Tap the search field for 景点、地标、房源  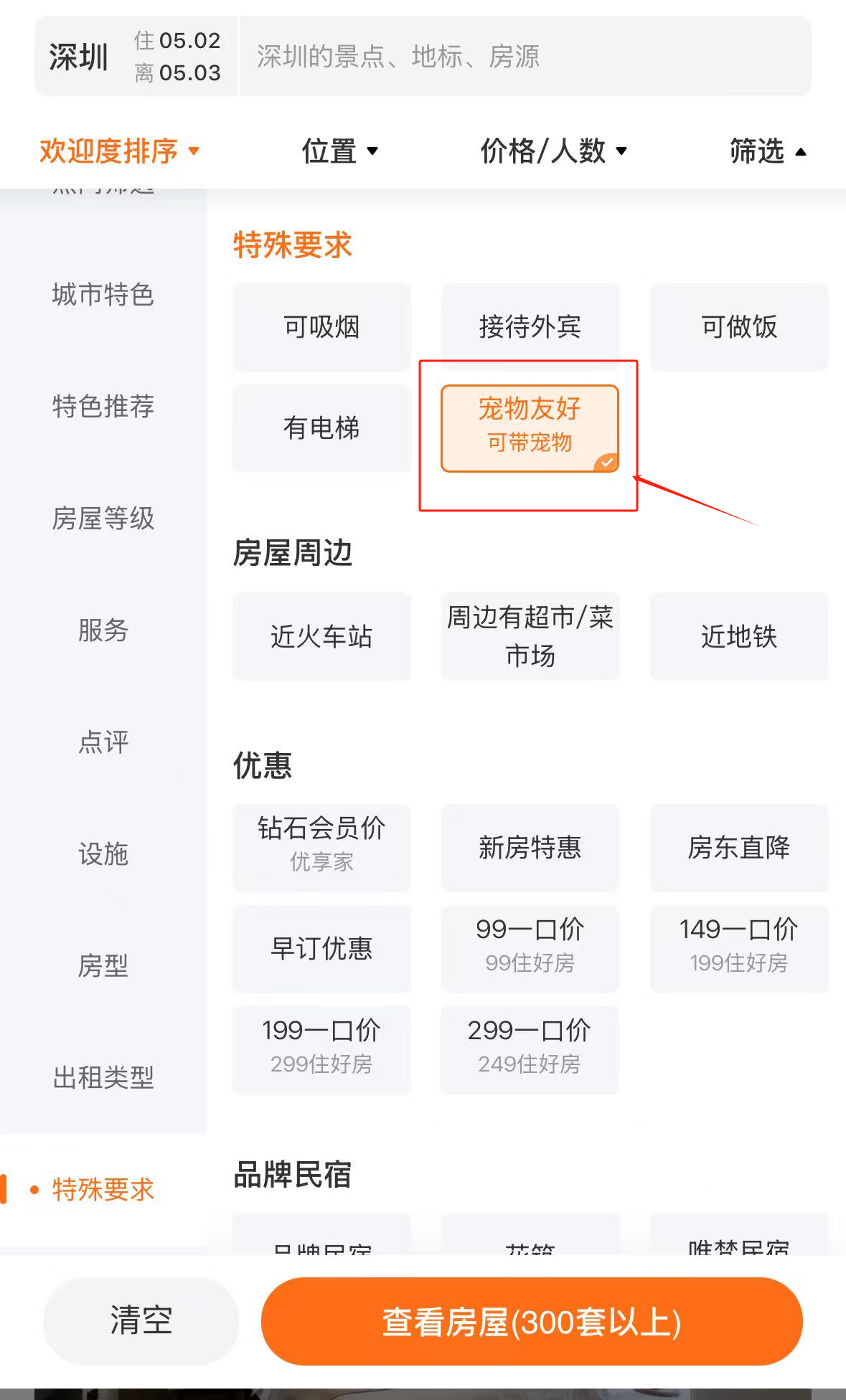pos(525,57)
